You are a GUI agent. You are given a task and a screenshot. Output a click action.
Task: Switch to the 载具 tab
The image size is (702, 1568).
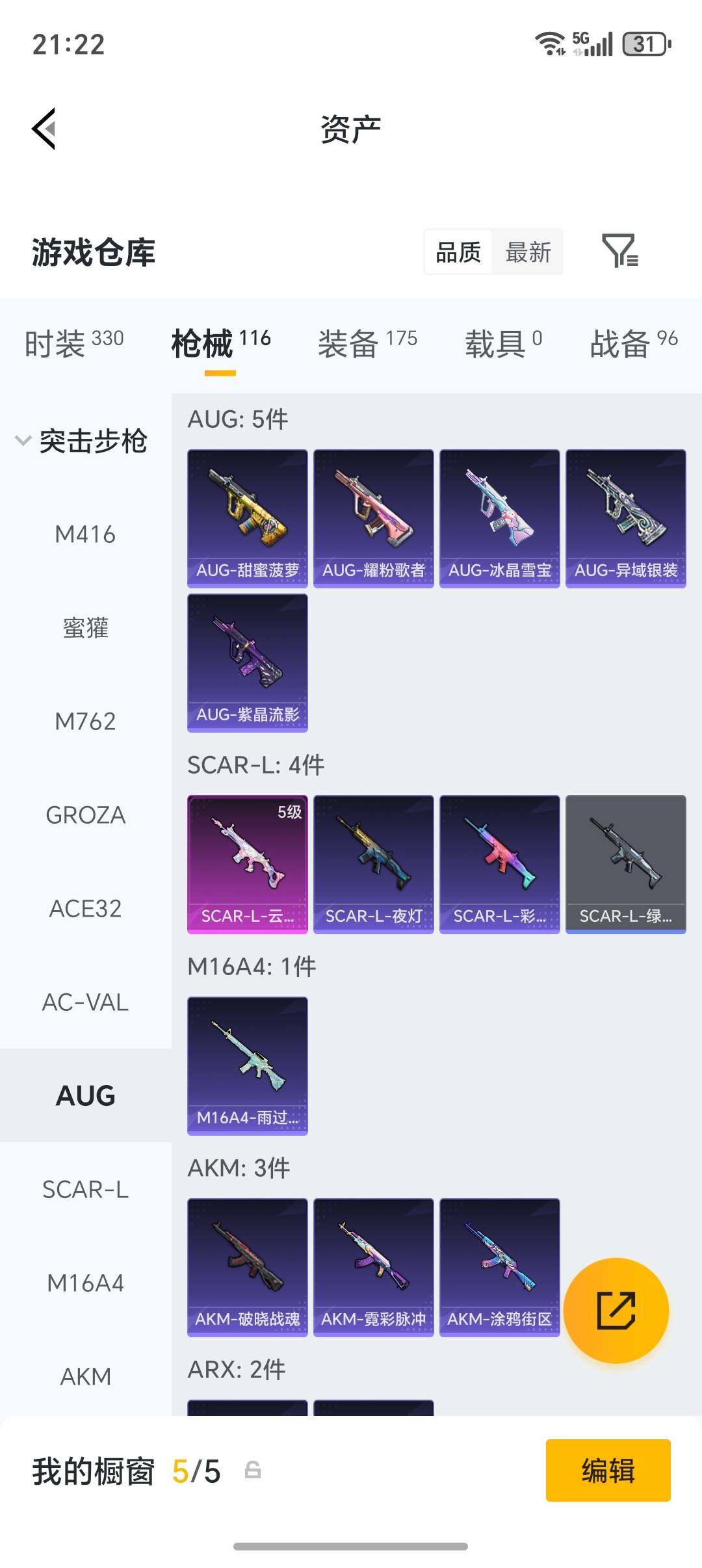tap(503, 343)
